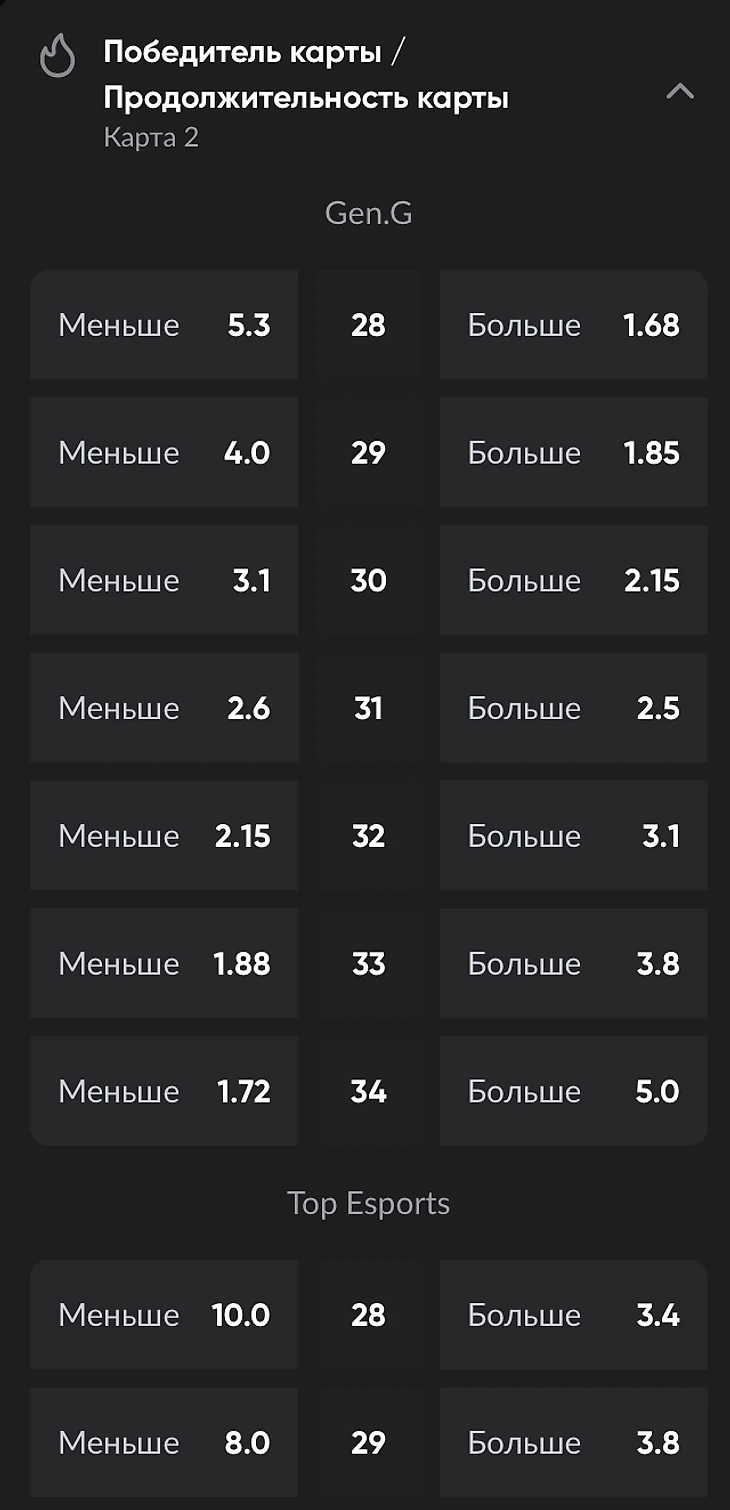Viewport: 730px width, 1510px height.
Task: Add Gen.G Меньше 32 at 2.15
Action: tap(164, 836)
